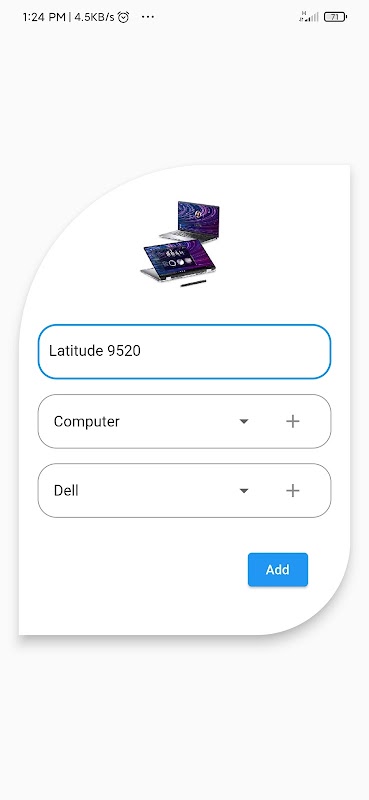Viewport: 369px width, 800px height.
Task: Expand the Computer category dropdown
Action: (244, 421)
